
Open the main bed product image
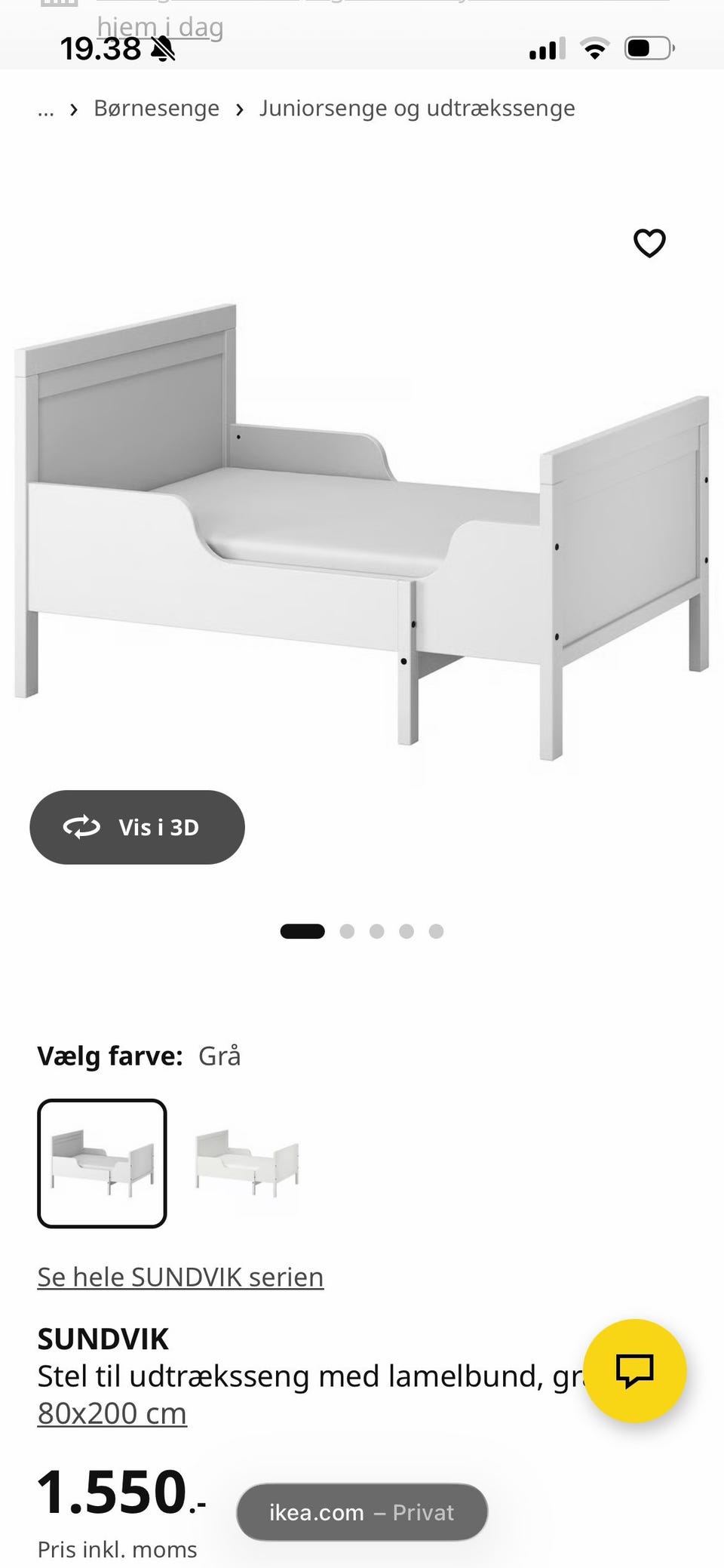[x=362, y=528]
